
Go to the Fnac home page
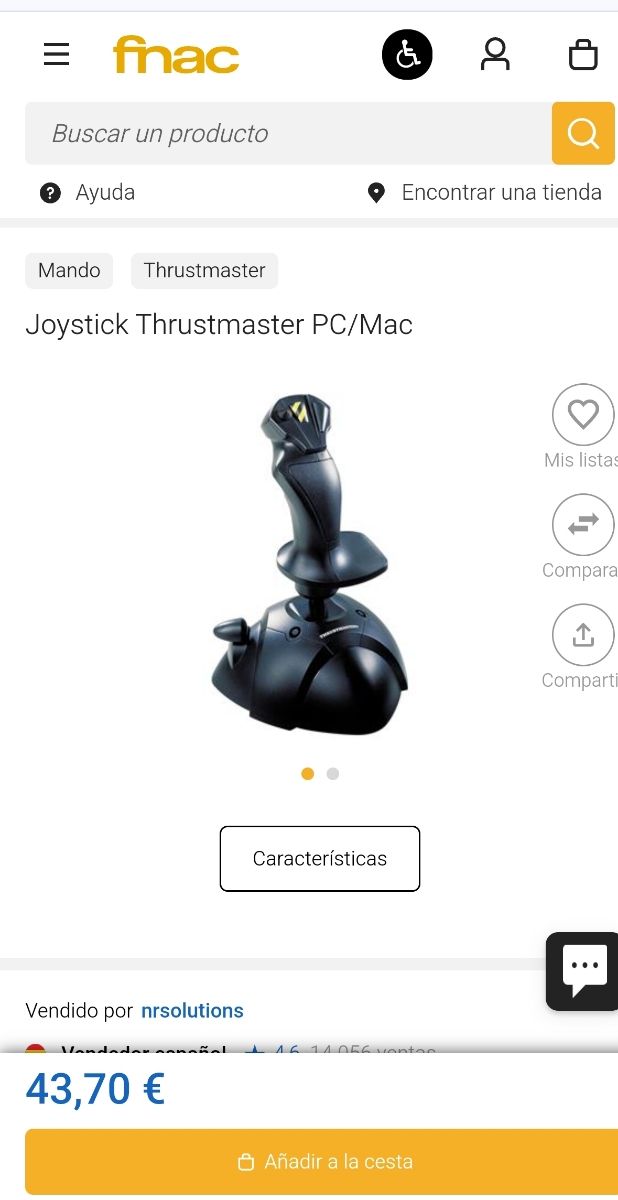[176, 55]
